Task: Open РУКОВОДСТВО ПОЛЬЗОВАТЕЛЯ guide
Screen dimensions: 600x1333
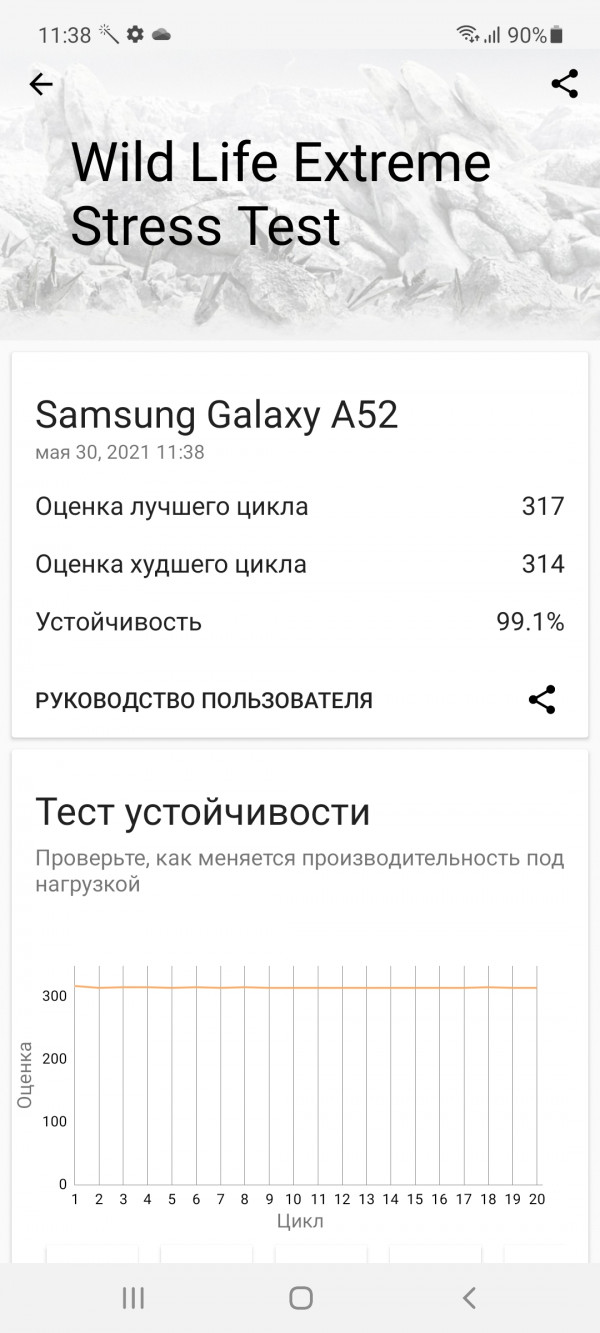Action: click(204, 700)
